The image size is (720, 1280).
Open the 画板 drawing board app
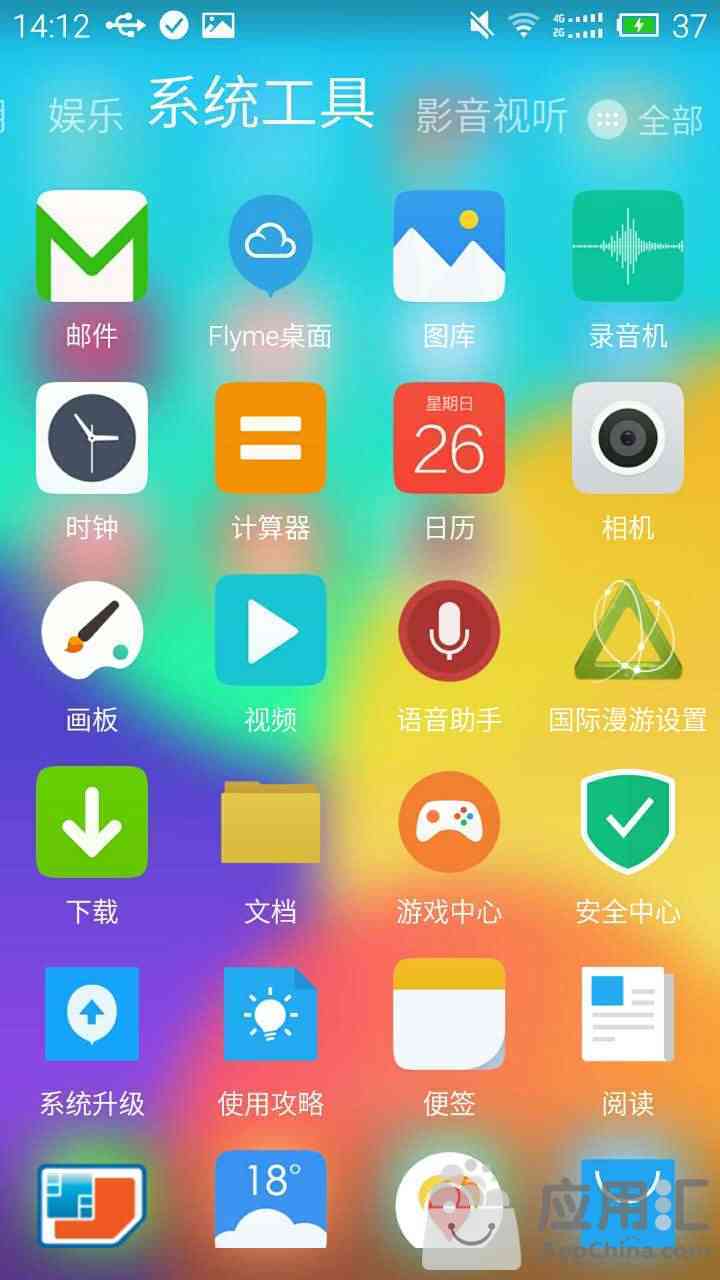click(x=92, y=630)
